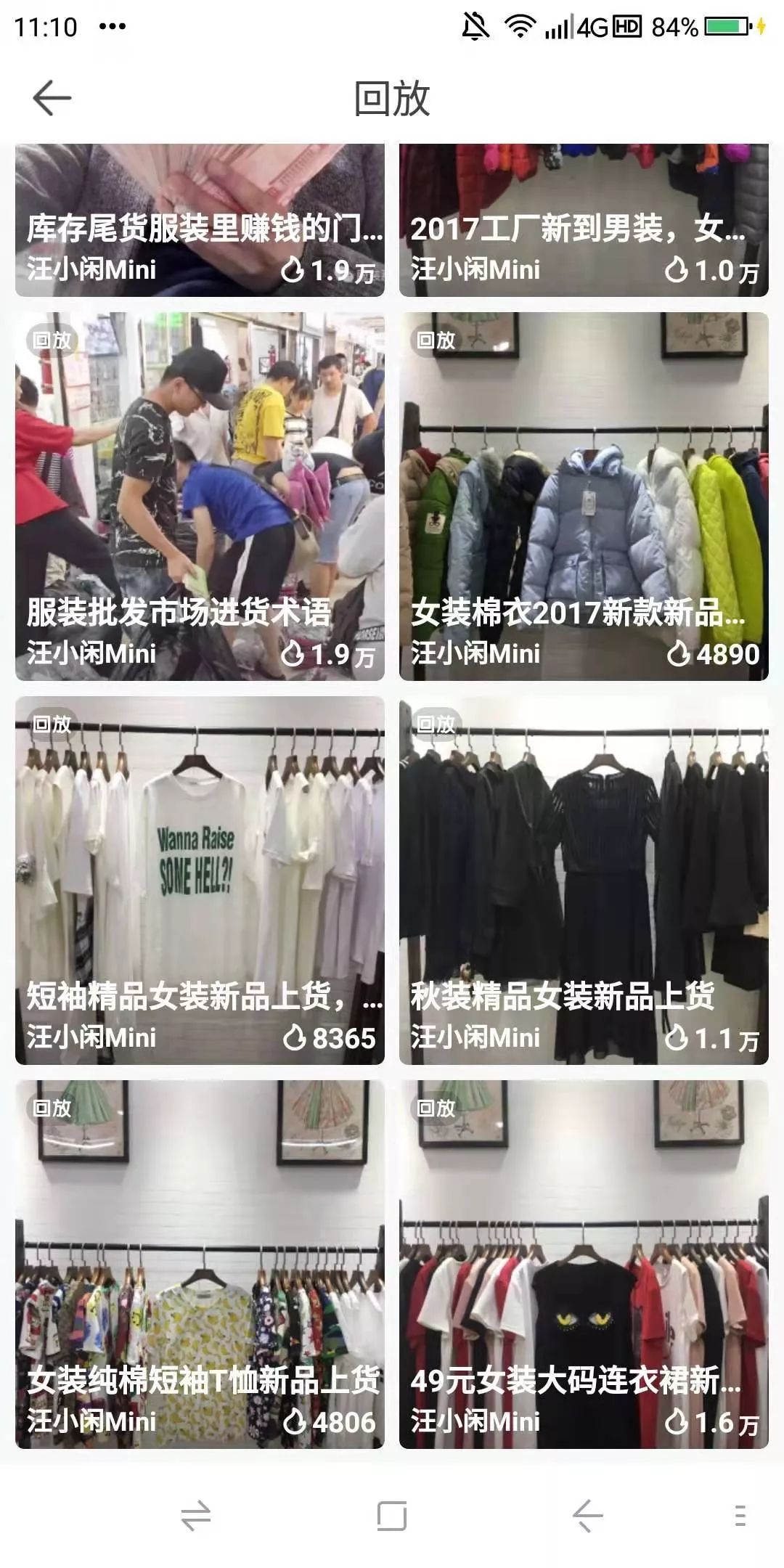Tap the switch-apps arrows in navigation bar

coord(196,1516)
